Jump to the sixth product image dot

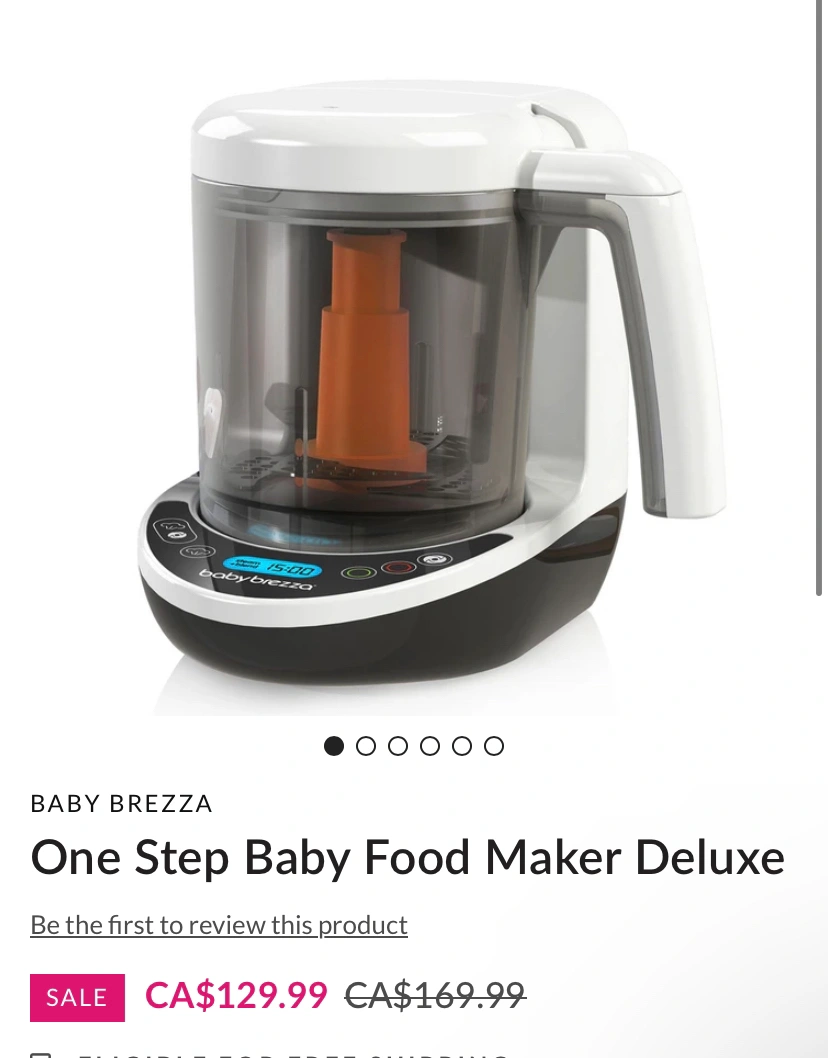494,746
